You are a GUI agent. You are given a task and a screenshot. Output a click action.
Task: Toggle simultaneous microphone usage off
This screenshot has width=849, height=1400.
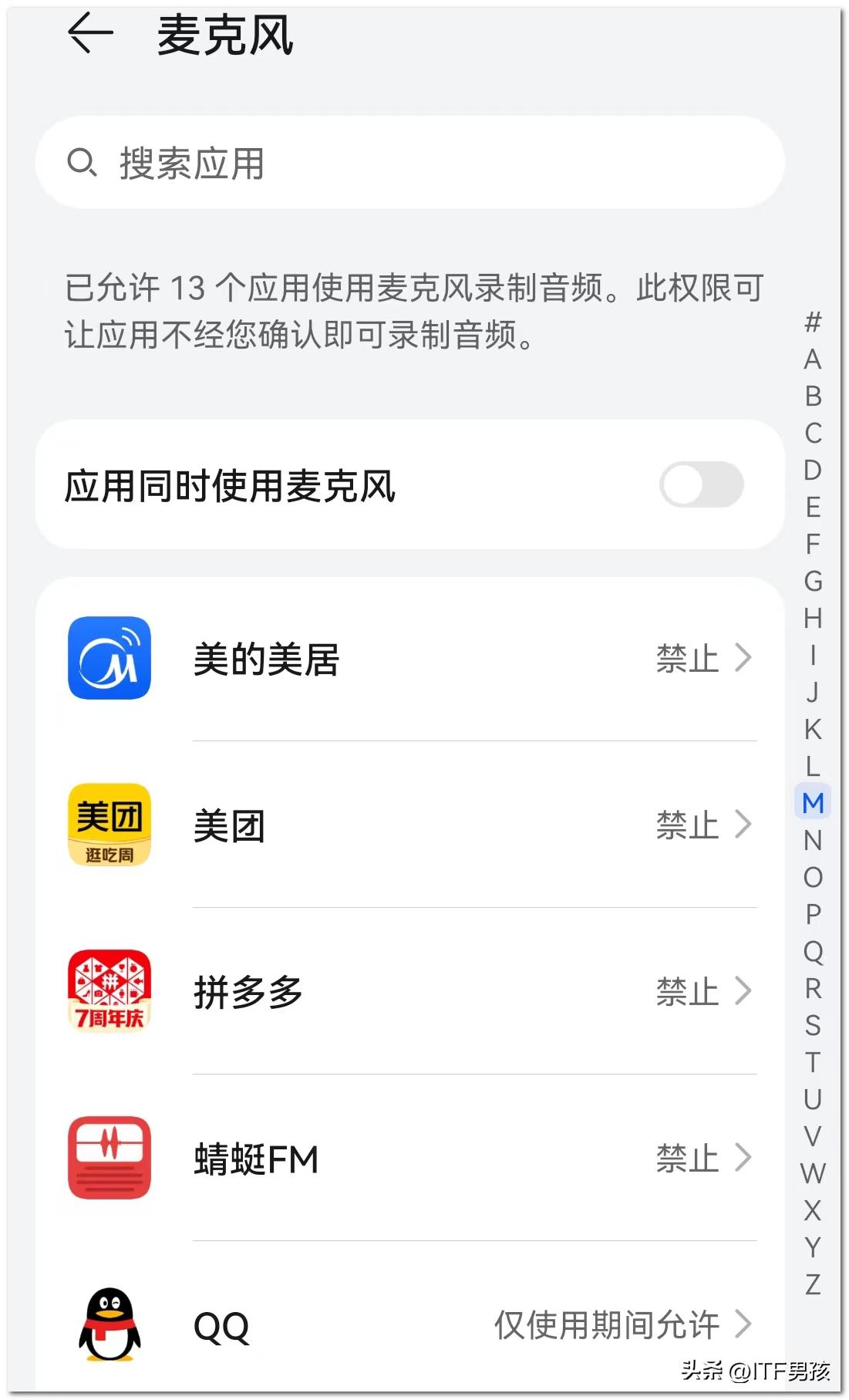click(x=702, y=484)
